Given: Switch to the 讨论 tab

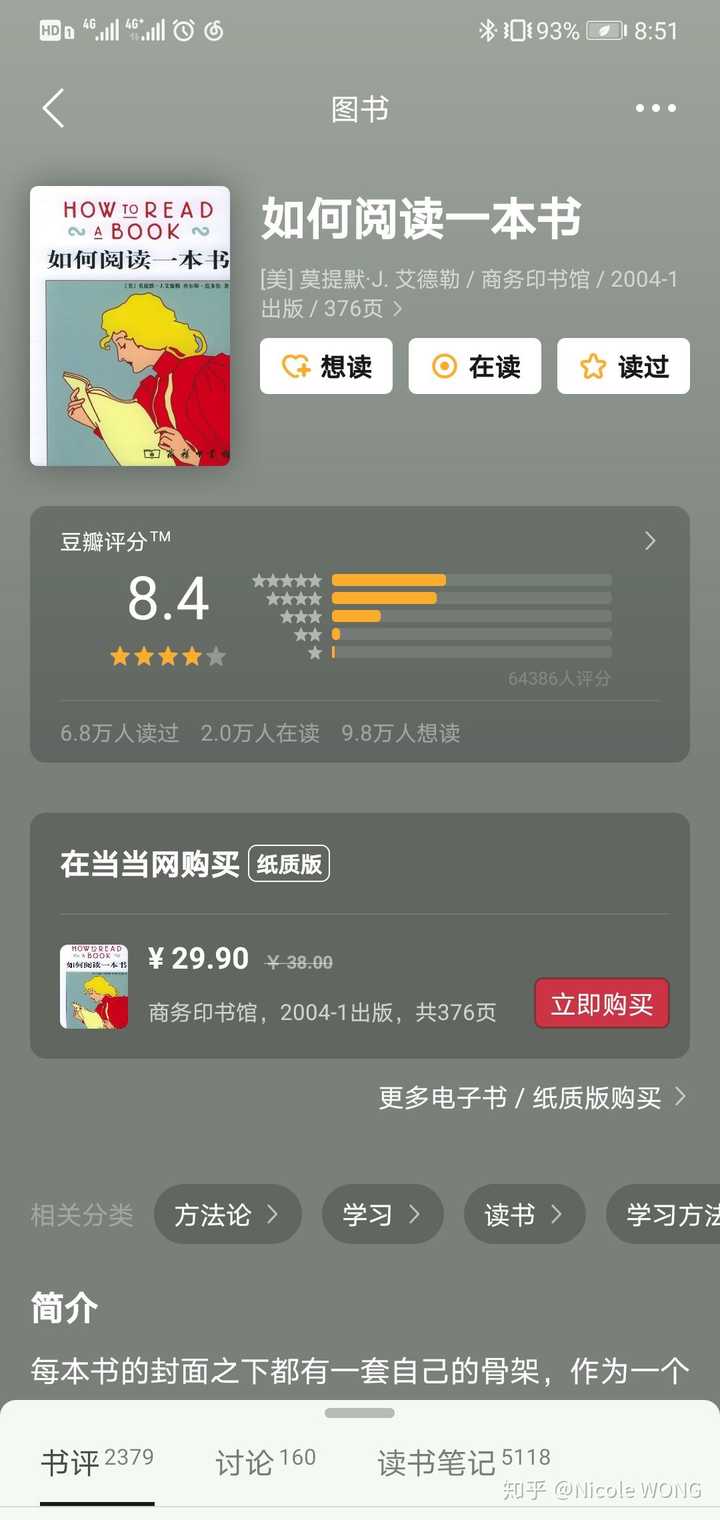Looking at the screenshot, I should pos(266,1461).
